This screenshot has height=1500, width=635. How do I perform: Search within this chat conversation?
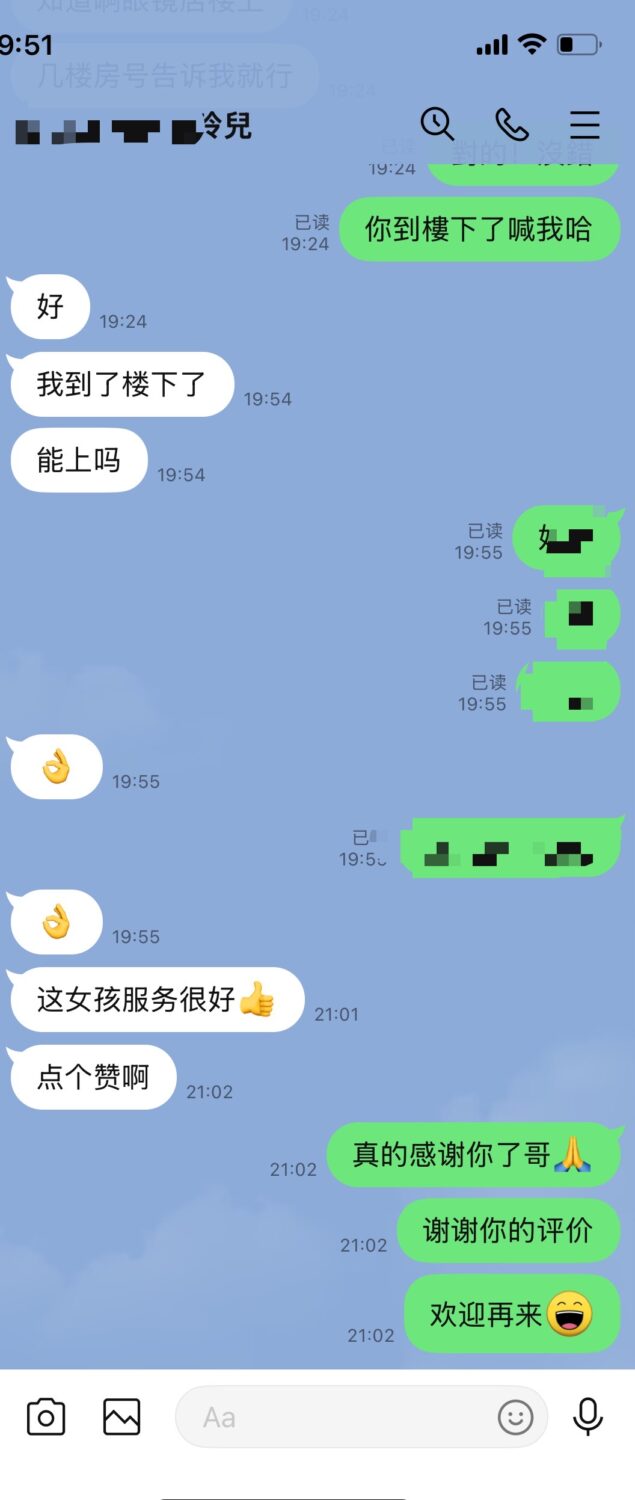coord(437,124)
